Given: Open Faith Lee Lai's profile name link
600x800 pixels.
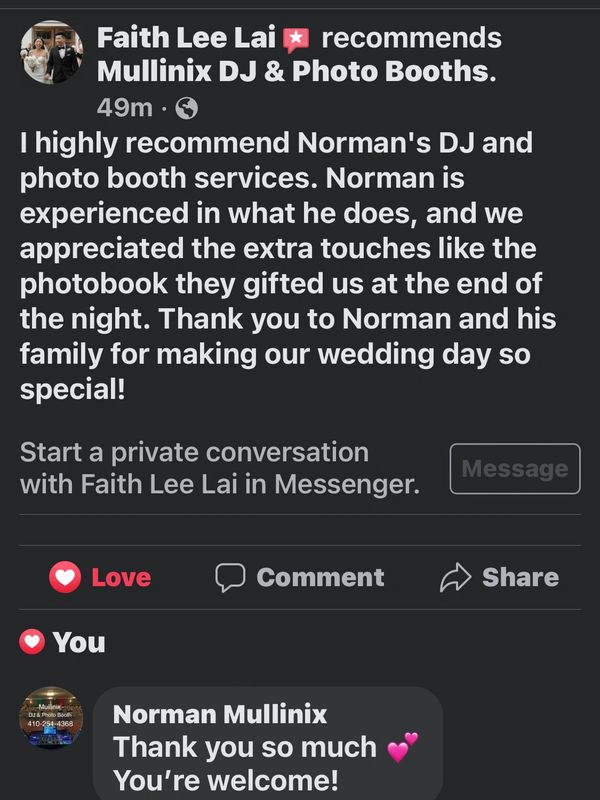Looking at the screenshot, I should pos(188,39).
